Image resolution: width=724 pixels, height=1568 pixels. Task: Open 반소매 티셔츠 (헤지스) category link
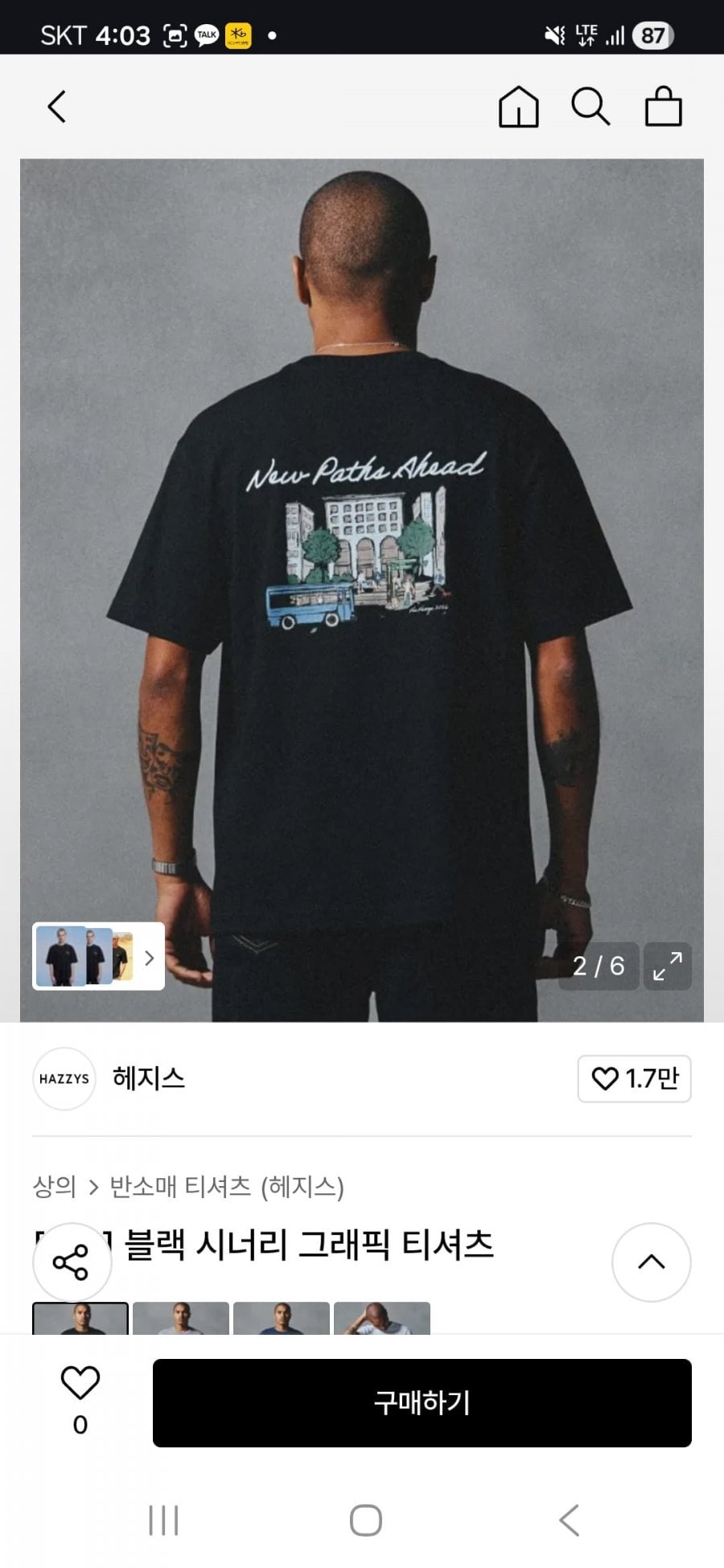[227, 1187]
